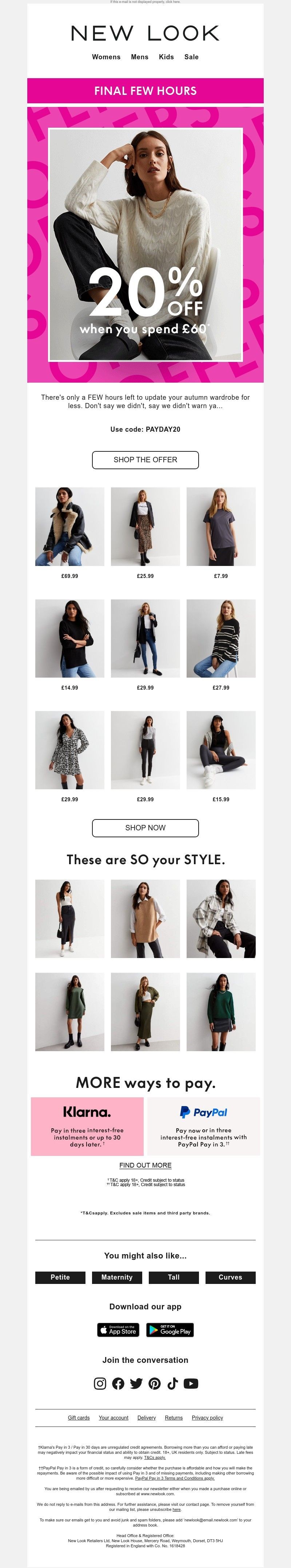Image resolution: width=291 pixels, height=1568 pixels.
Task: Open the Klarna payment card
Action: coord(87,1125)
